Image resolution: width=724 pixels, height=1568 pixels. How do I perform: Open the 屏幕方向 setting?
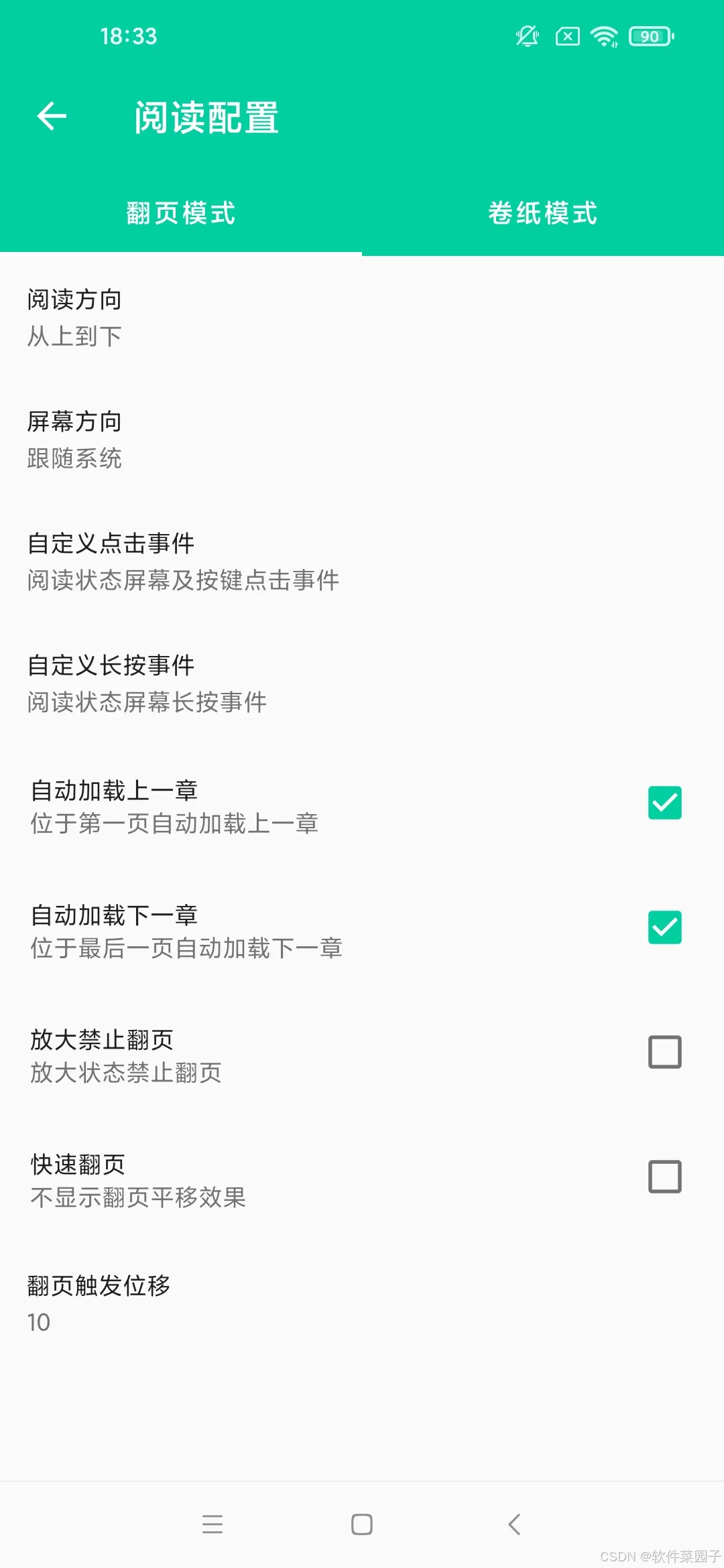[362, 440]
